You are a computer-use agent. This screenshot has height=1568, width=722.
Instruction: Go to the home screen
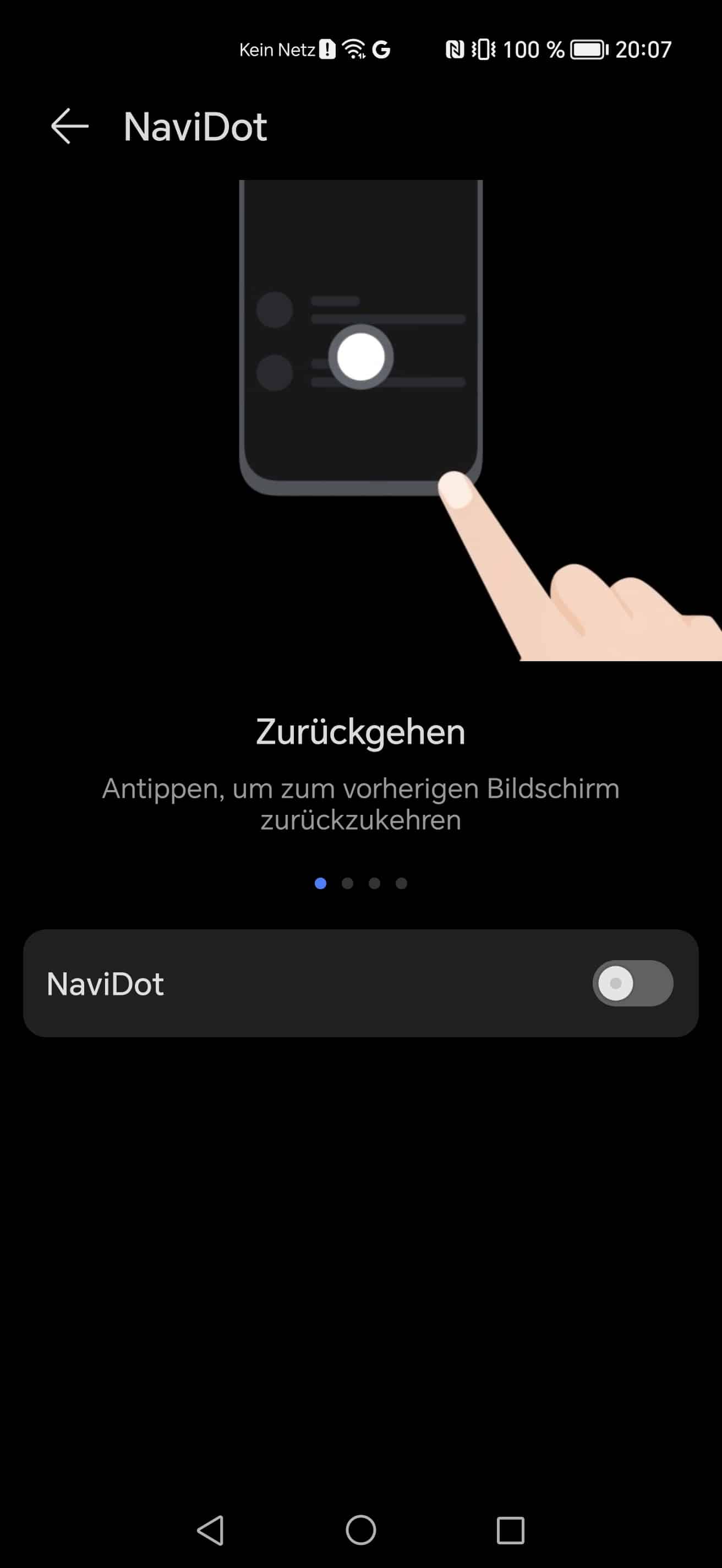pyautogui.click(x=360, y=1529)
